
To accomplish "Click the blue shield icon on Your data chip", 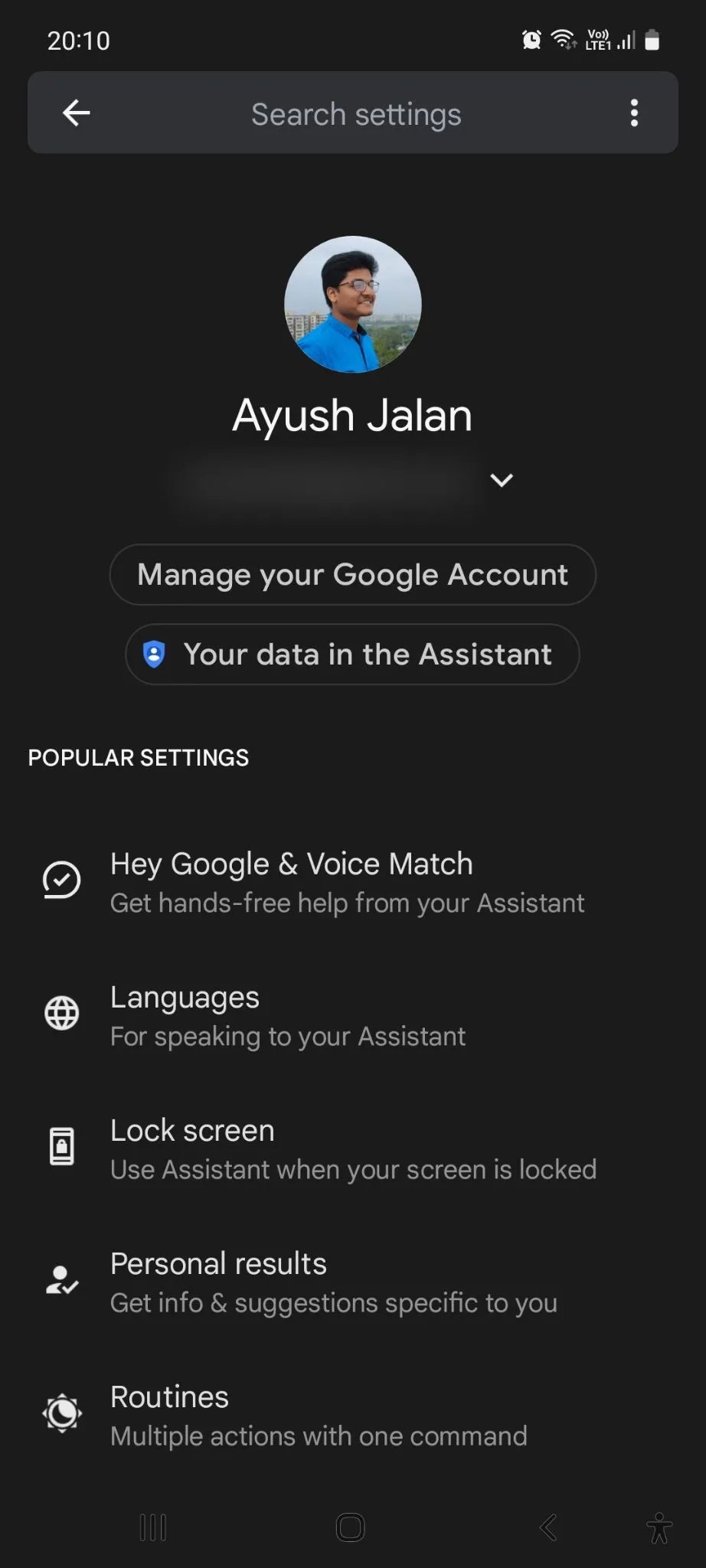I will point(155,654).
